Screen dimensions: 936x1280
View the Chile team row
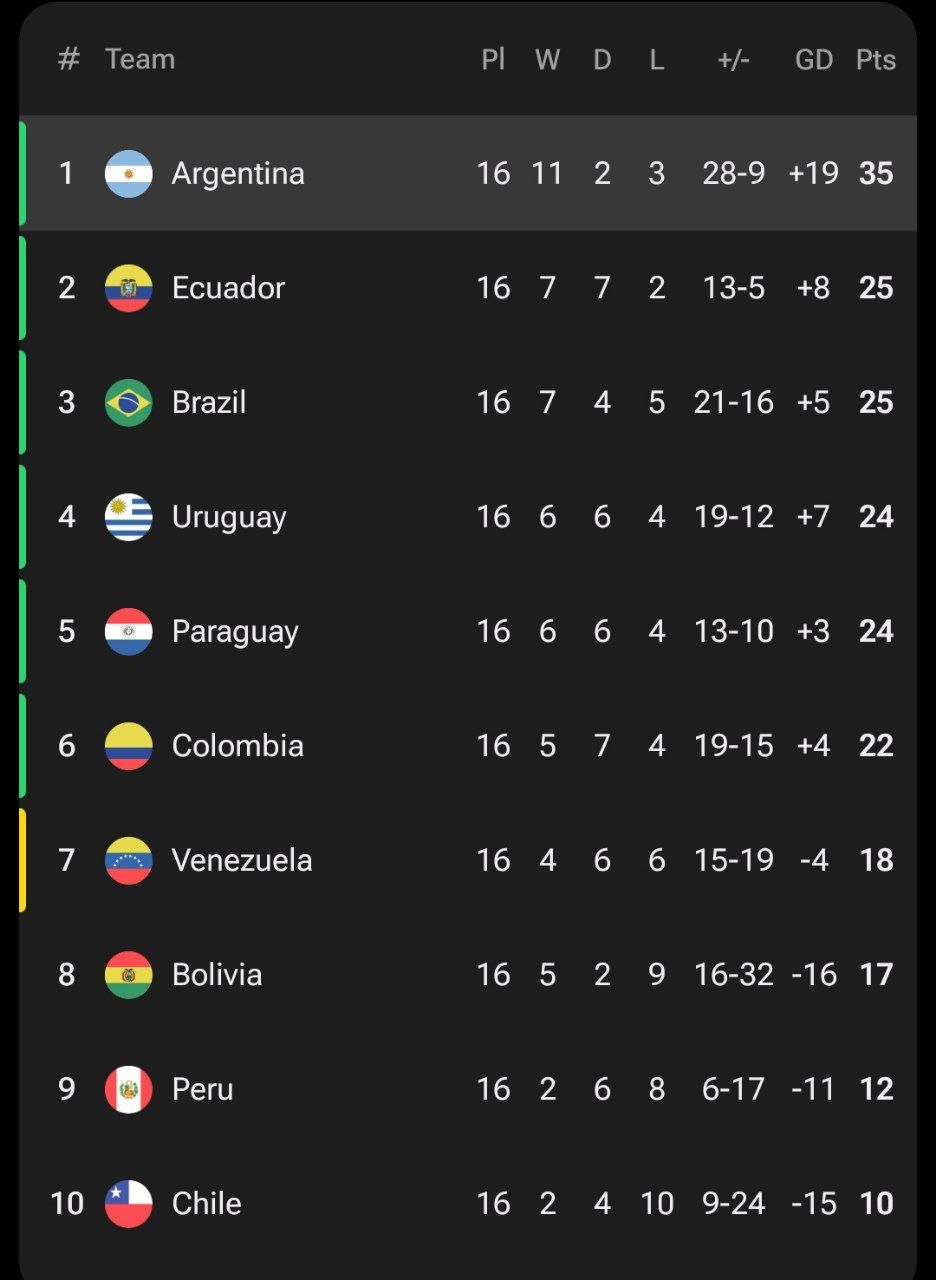(206, 1203)
